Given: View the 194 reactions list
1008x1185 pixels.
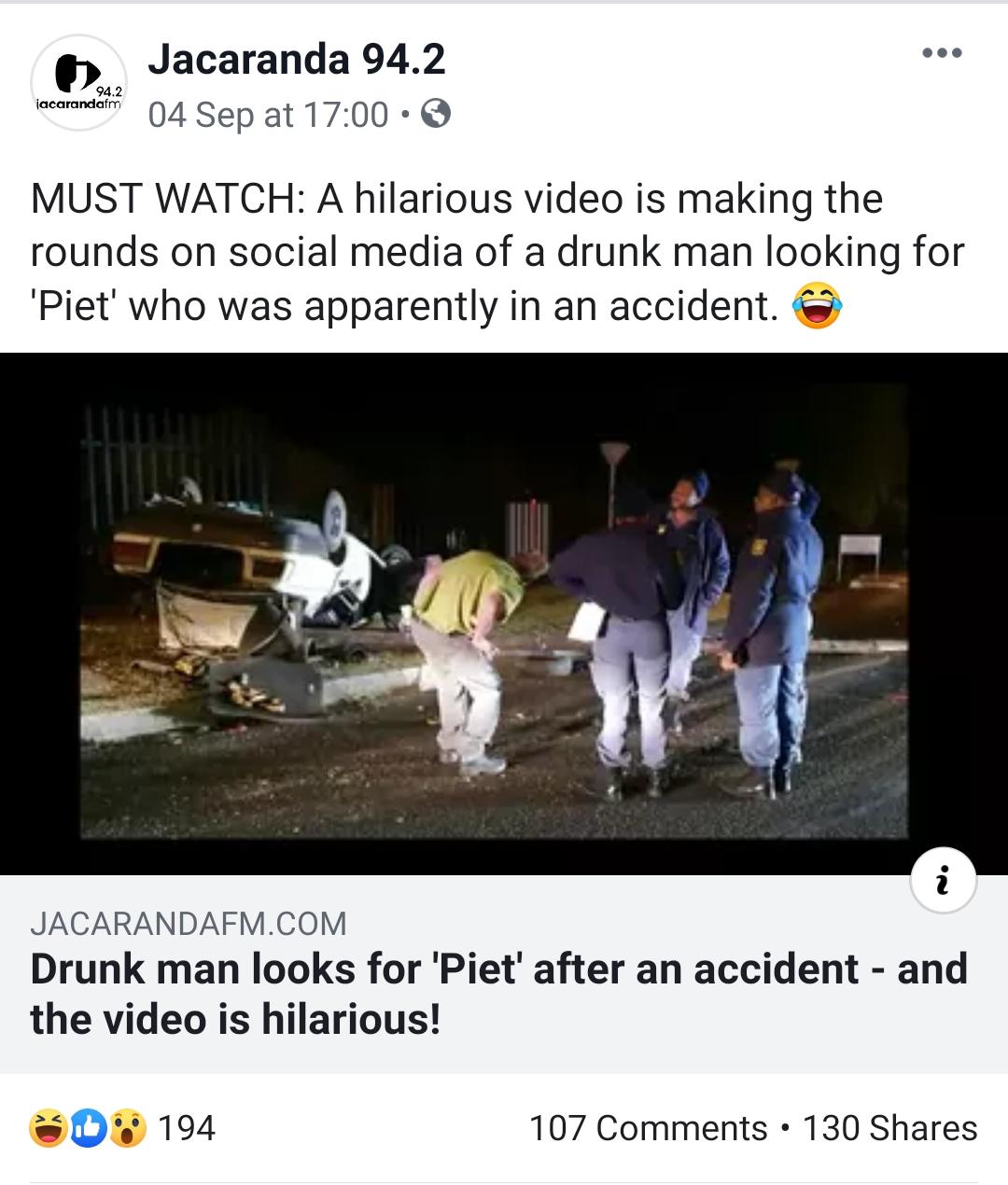Looking at the screenshot, I should 123,1128.
